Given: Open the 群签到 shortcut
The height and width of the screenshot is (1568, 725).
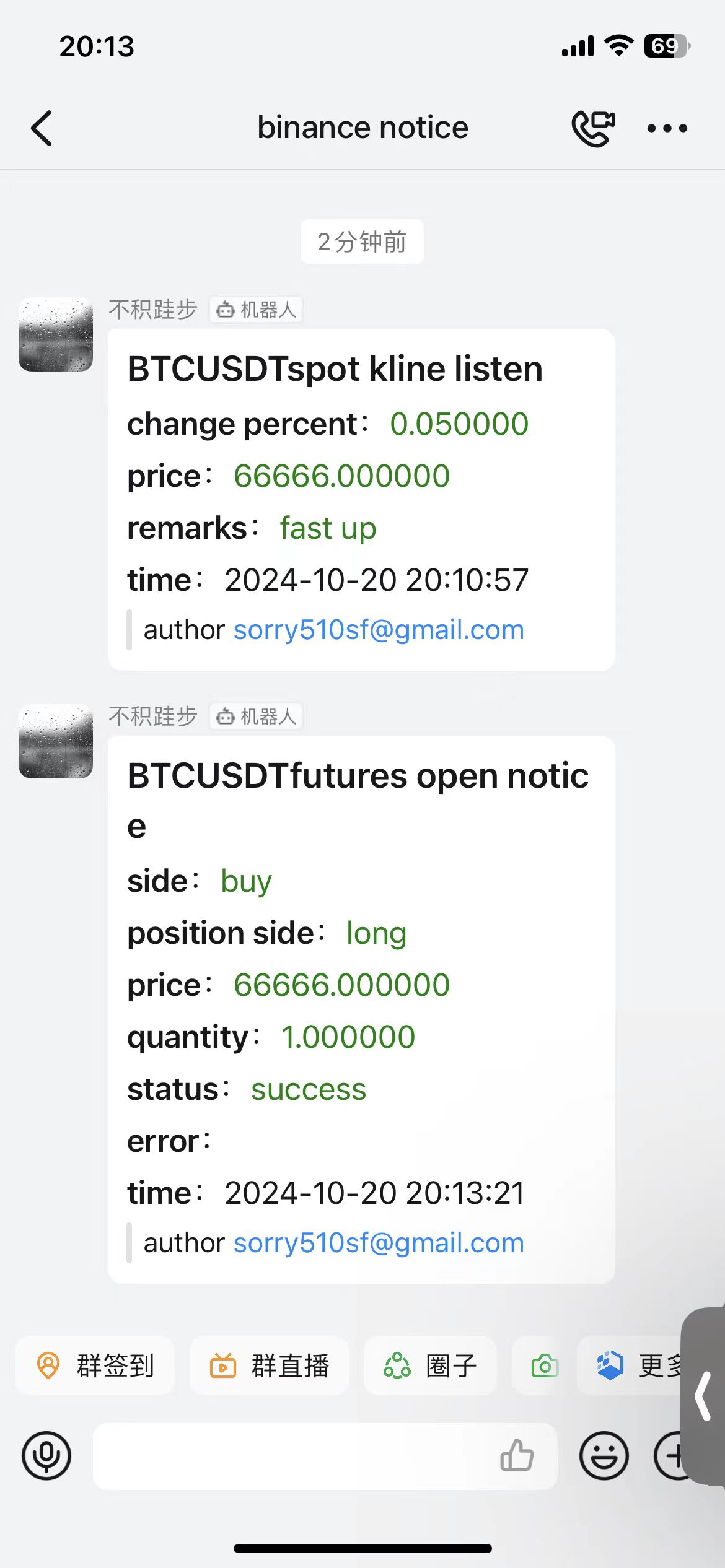Looking at the screenshot, I should pos(95,1365).
